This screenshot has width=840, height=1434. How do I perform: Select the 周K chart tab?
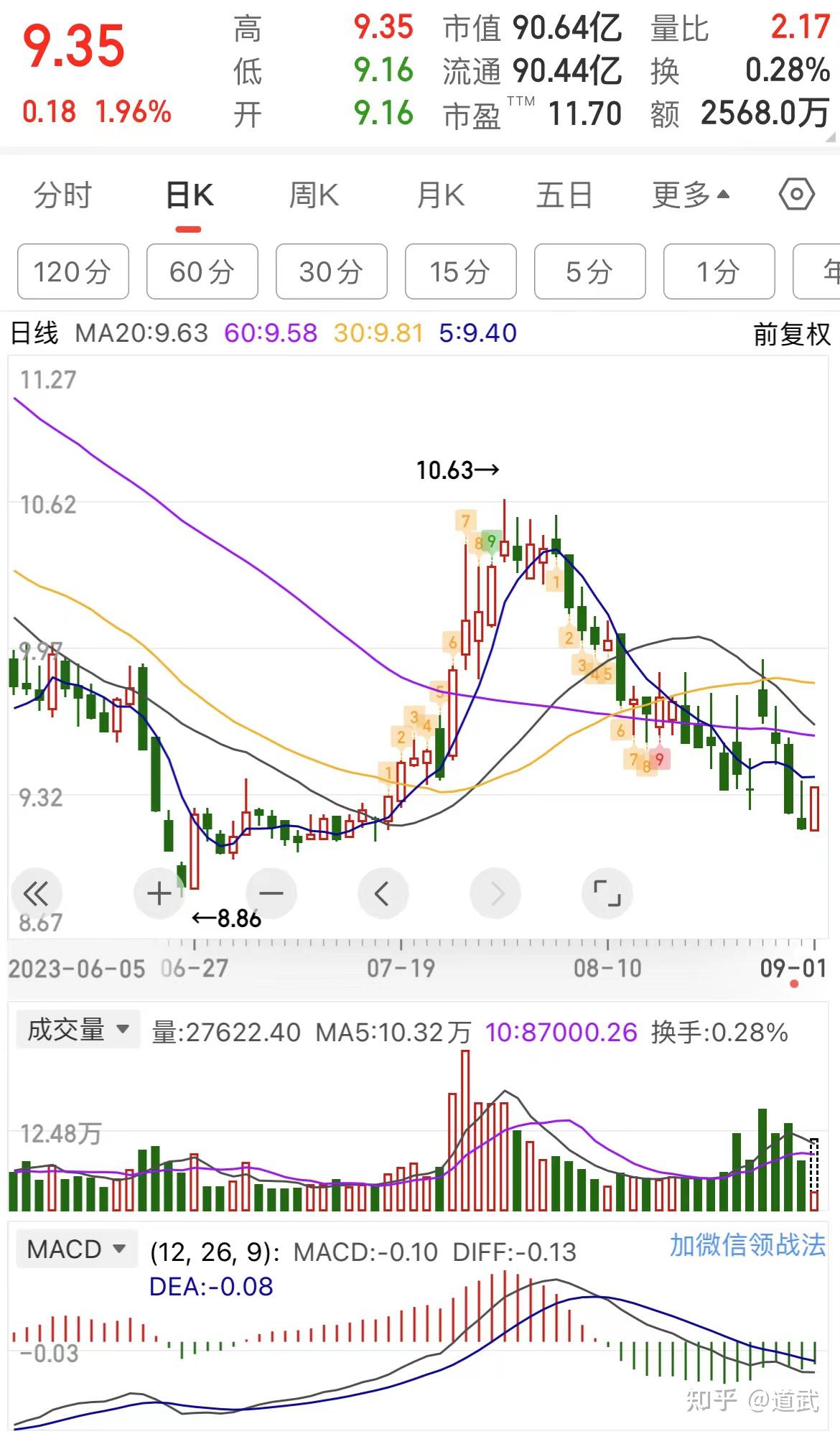(314, 195)
